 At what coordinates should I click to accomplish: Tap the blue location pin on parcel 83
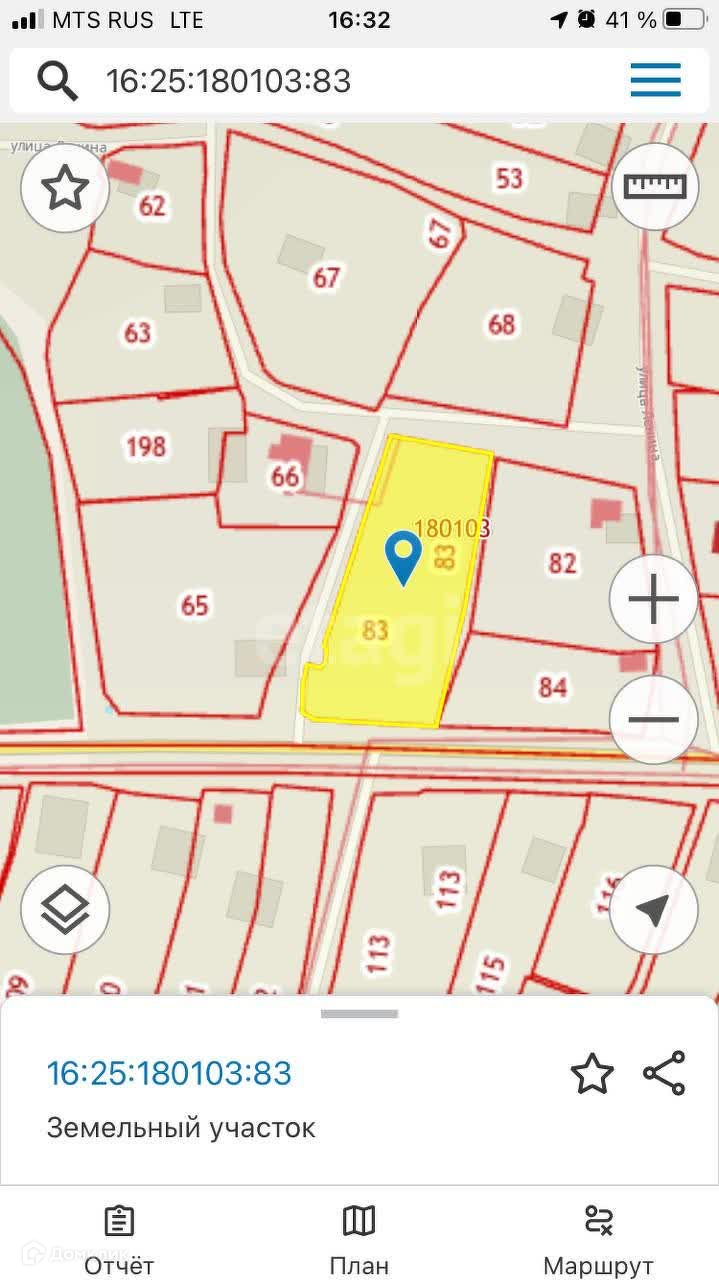(x=403, y=556)
